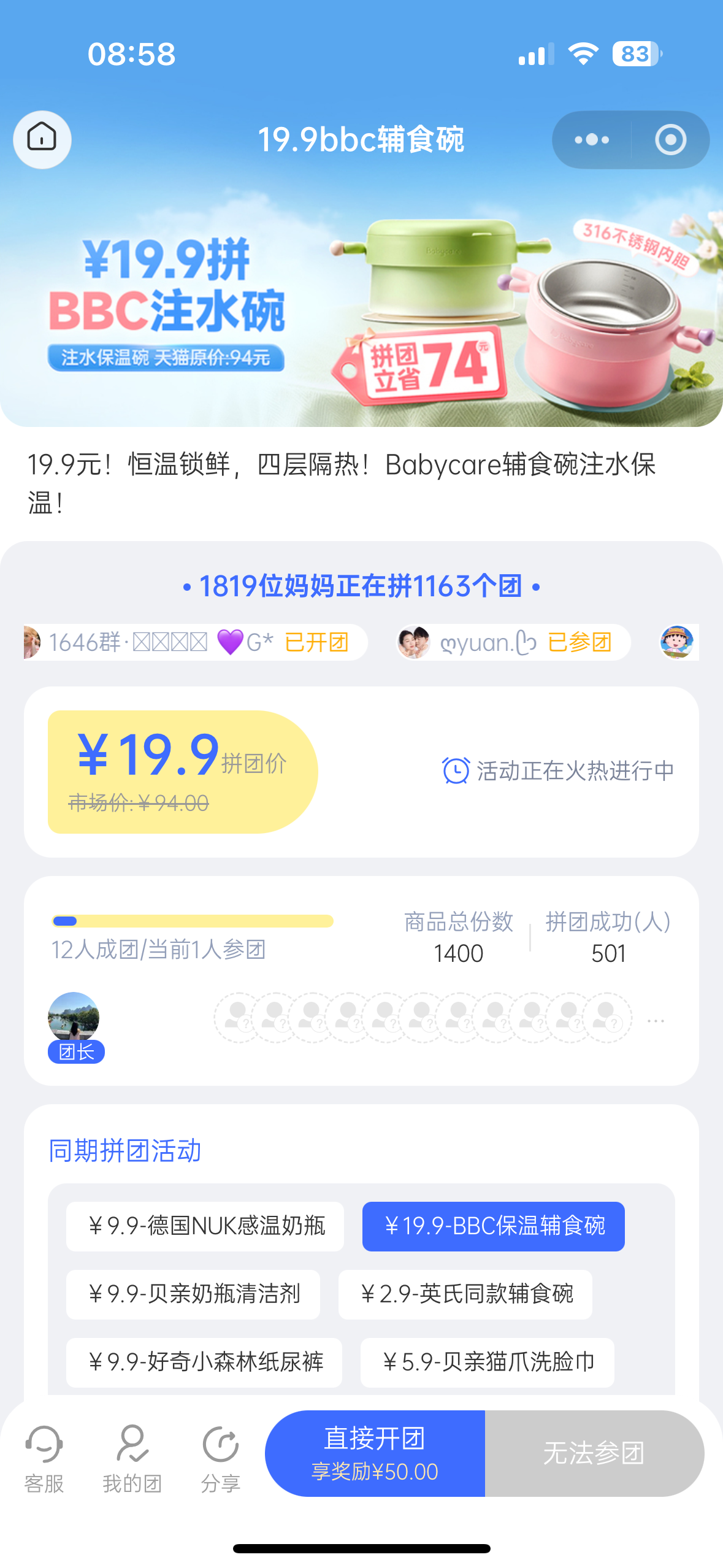Click the yellow group progress bar
The height and width of the screenshot is (1568, 723).
point(193,920)
